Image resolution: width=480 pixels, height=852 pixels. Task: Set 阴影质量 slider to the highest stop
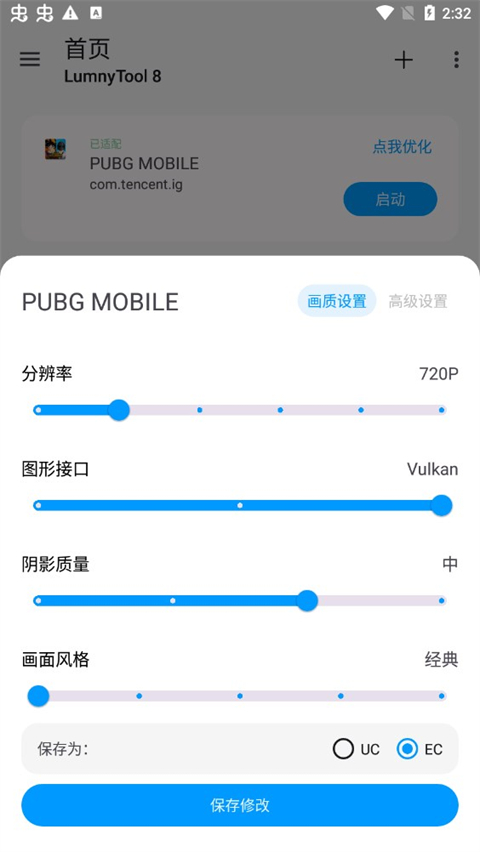pyautogui.click(x=441, y=600)
